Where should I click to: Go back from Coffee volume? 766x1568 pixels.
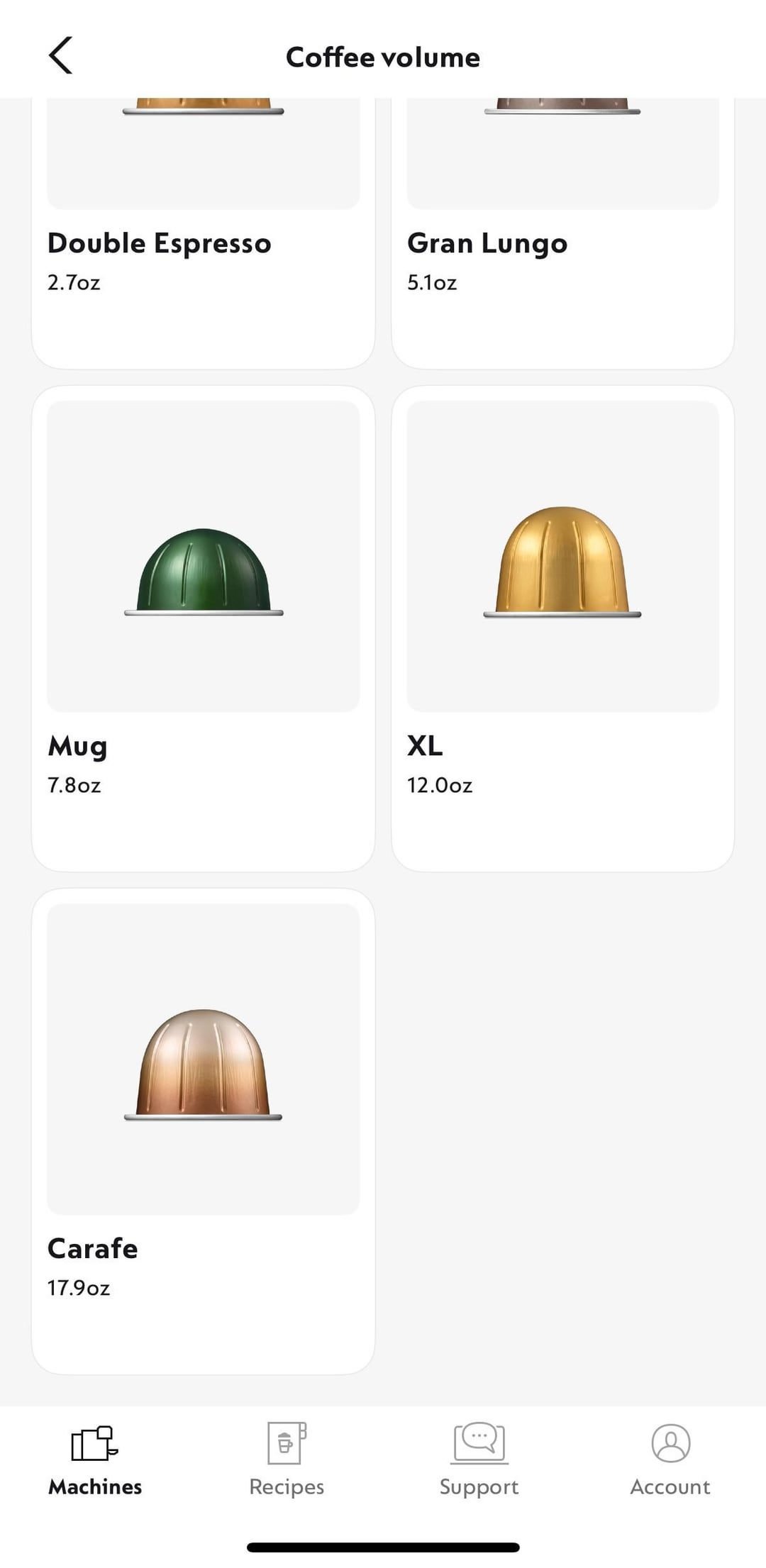(x=61, y=56)
